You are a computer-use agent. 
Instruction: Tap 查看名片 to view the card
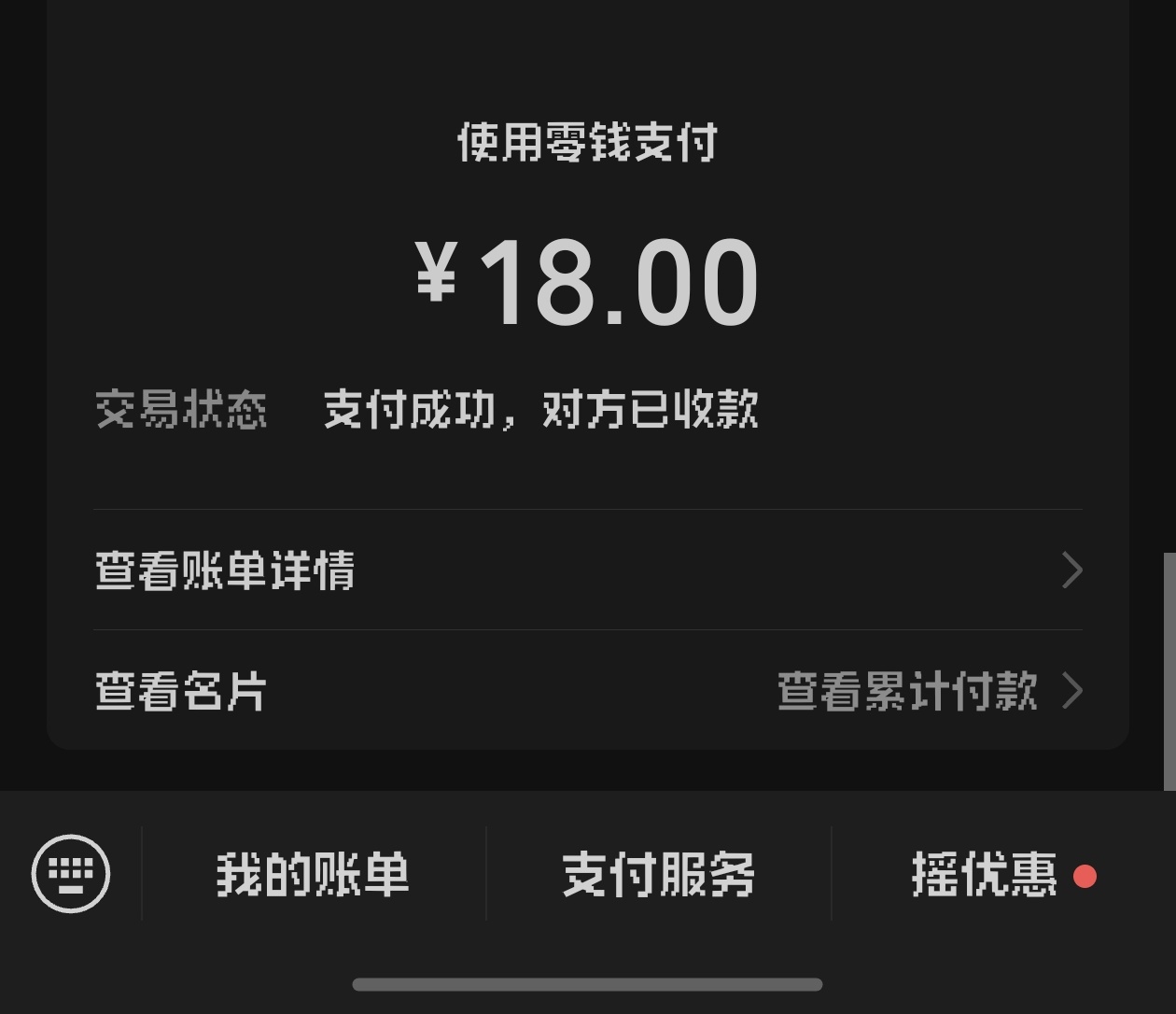181,692
